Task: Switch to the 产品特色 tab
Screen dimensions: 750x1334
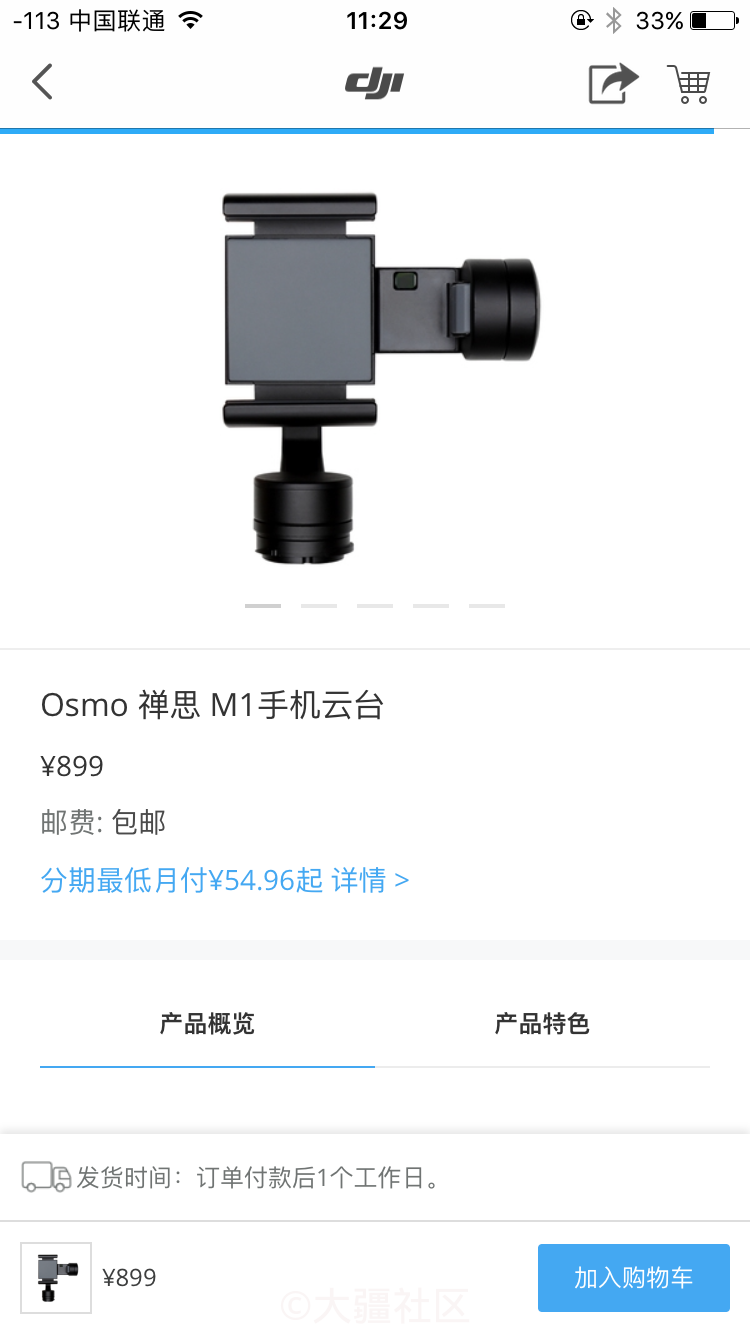Action: pyautogui.click(x=542, y=1024)
